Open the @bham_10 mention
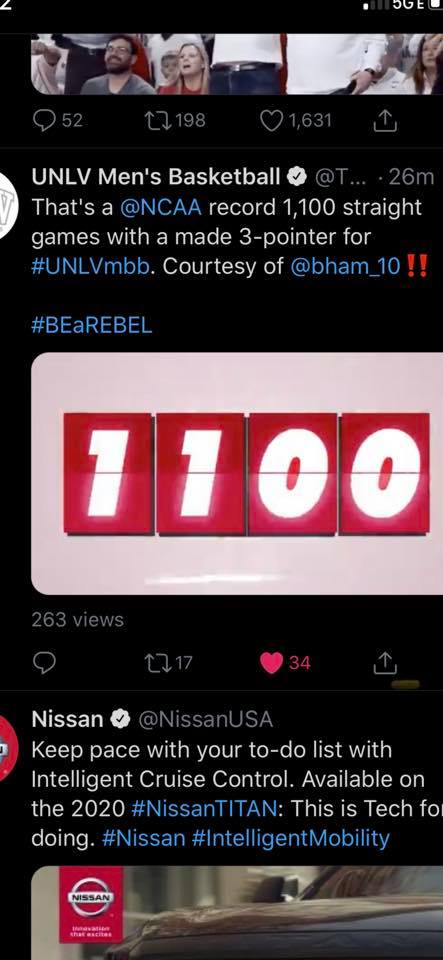The width and height of the screenshot is (443, 960). coord(346,266)
